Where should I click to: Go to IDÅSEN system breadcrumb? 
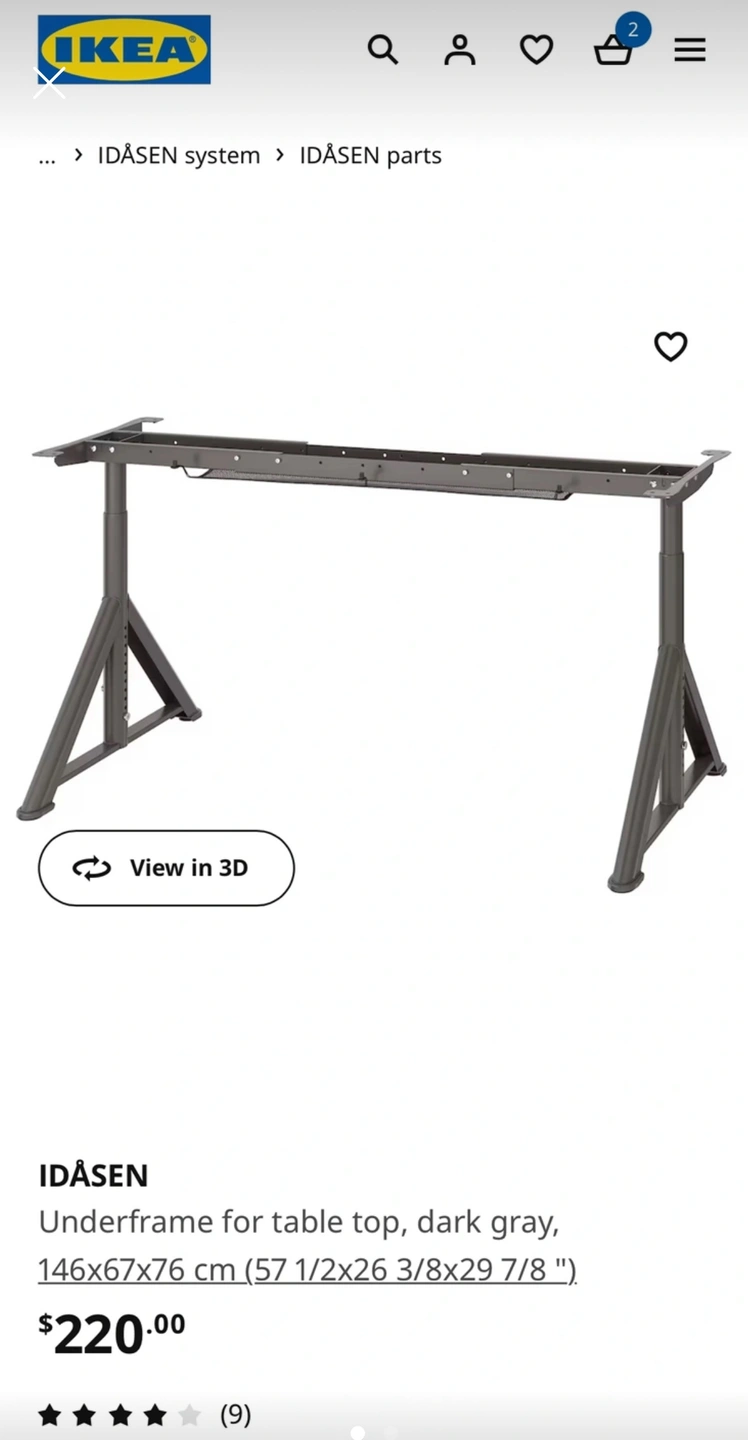178,156
